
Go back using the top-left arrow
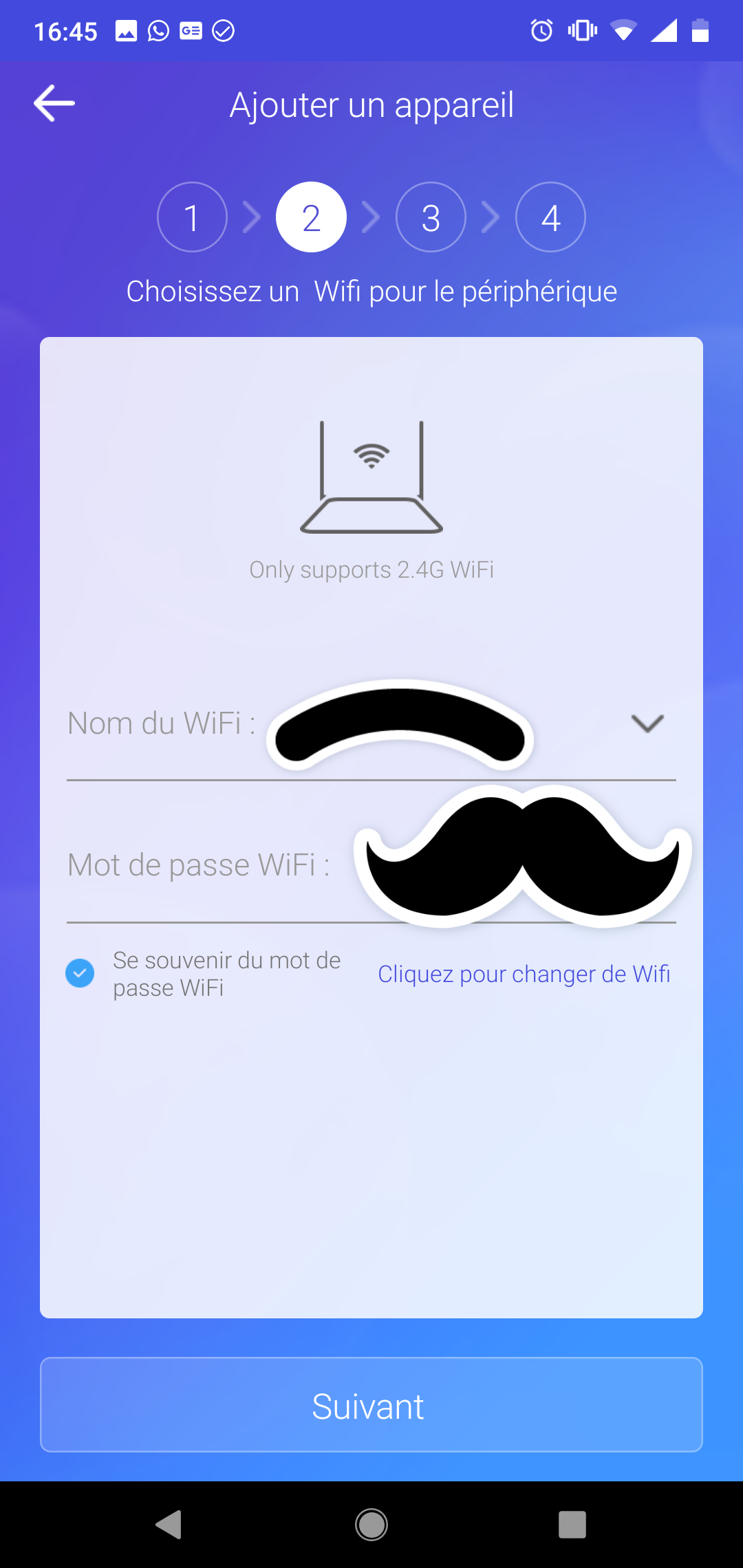pos(54,103)
